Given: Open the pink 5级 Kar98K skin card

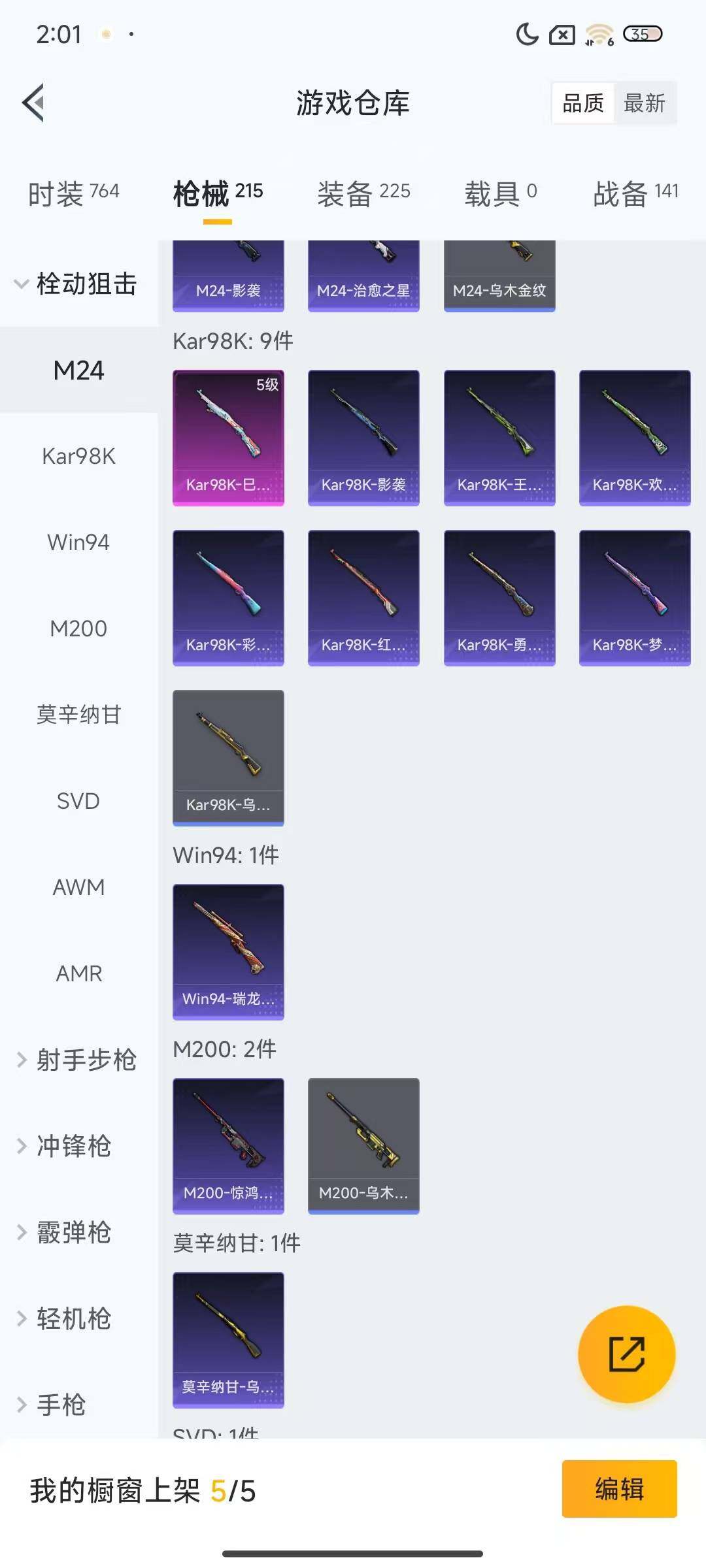Looking at the screenshot, I should point(228,436).
